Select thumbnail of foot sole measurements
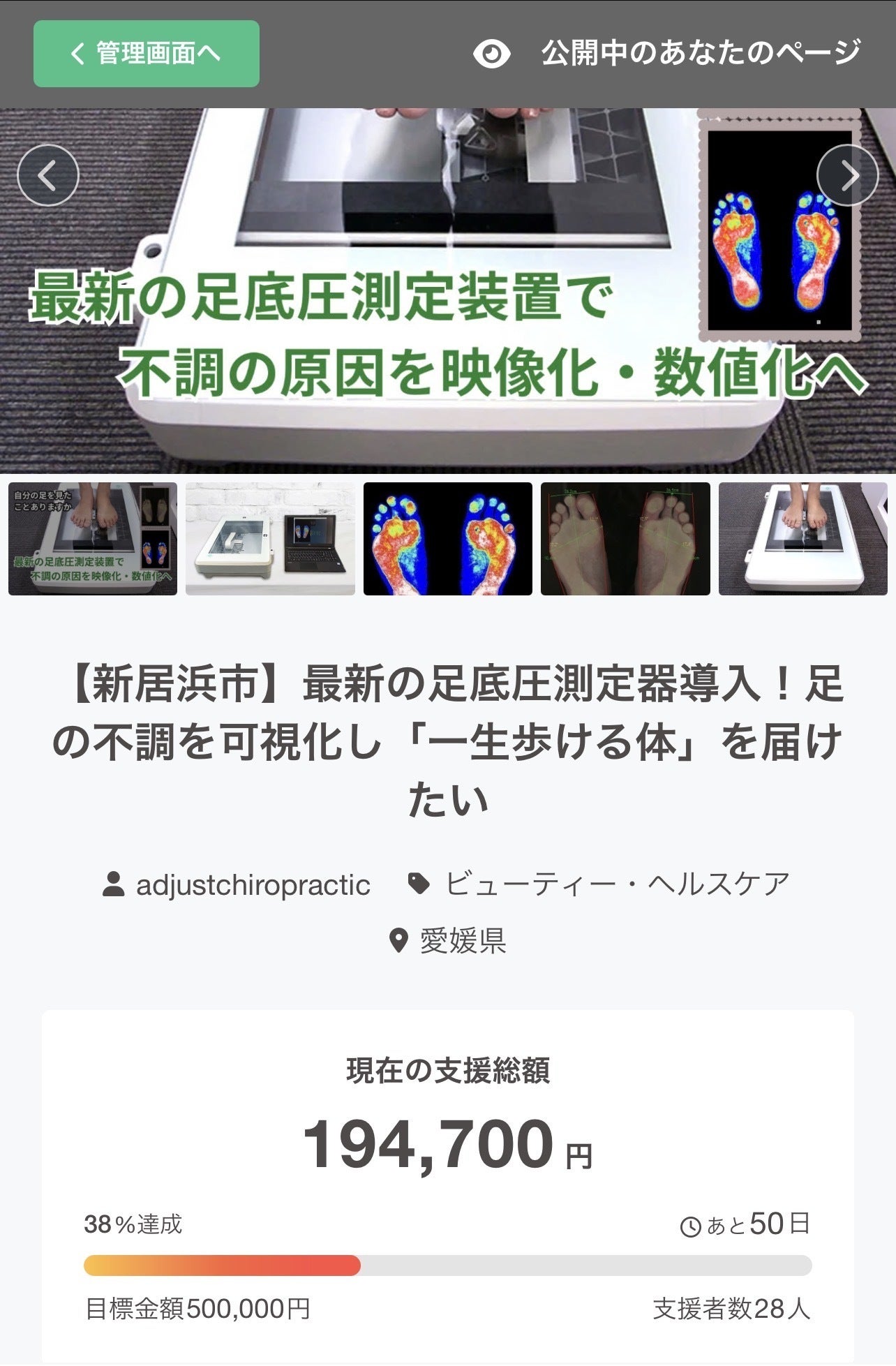 (625, 538)
